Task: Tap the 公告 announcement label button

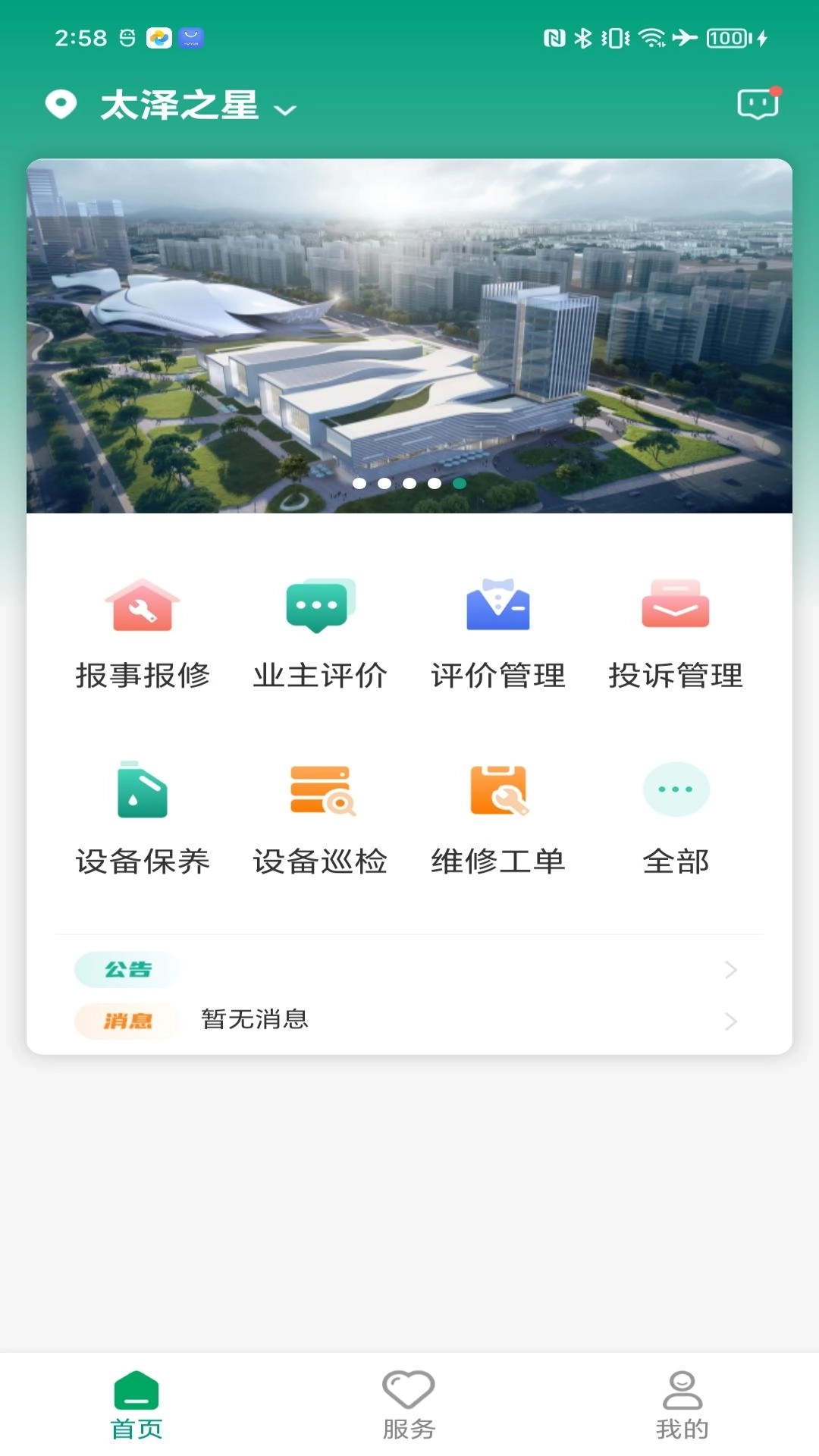Action: (127, 969)
